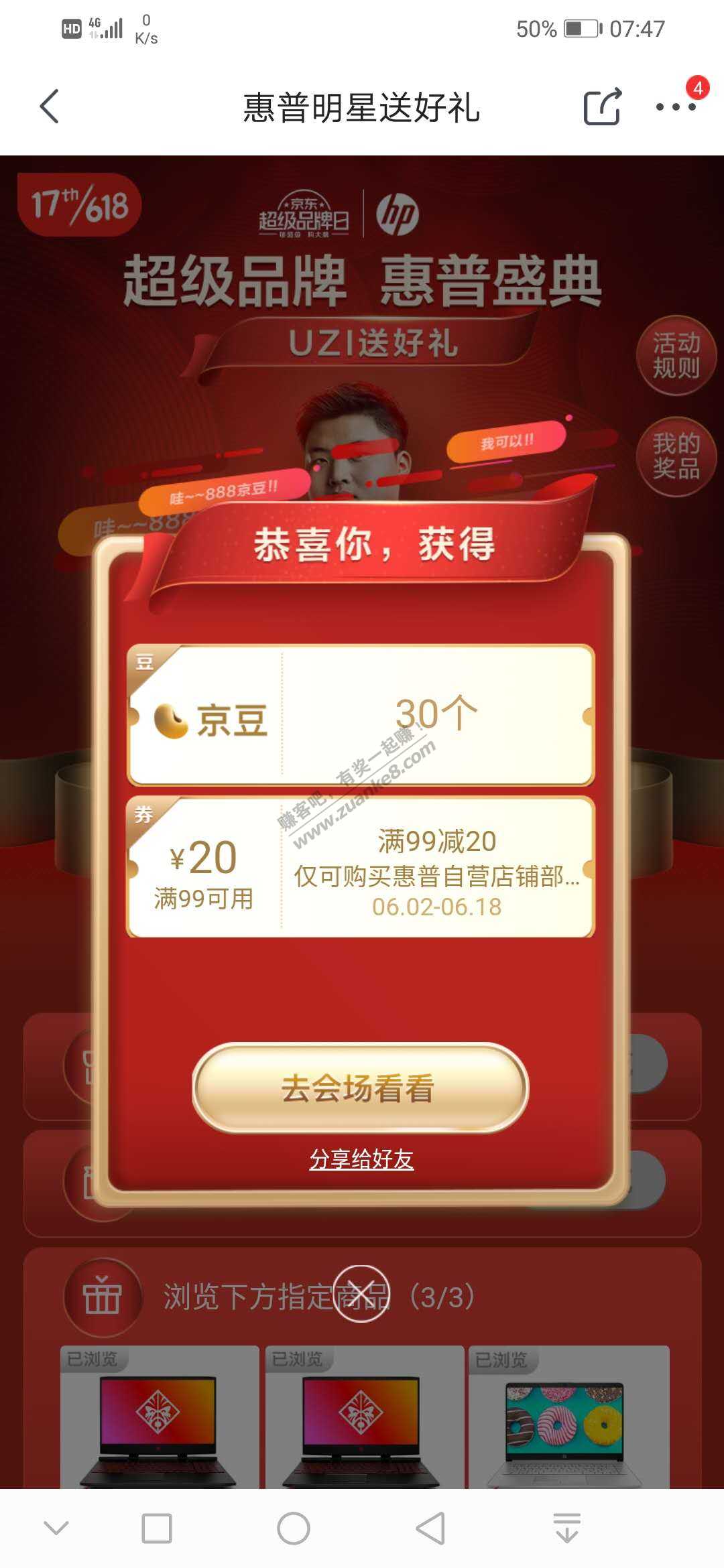The image size is (724, 1568).
Task: Open recent apps with the square button
Action: tap(157, 1528)
